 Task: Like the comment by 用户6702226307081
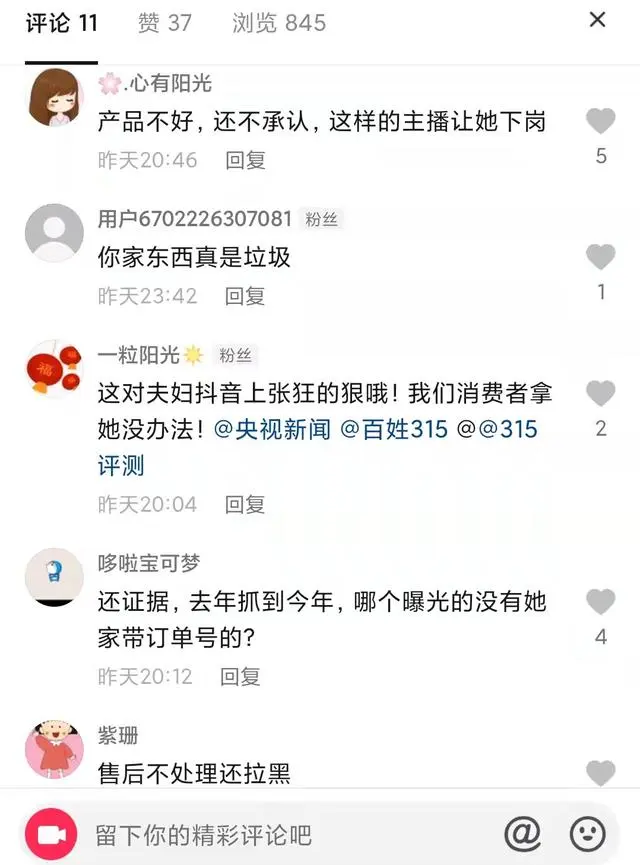600,258
